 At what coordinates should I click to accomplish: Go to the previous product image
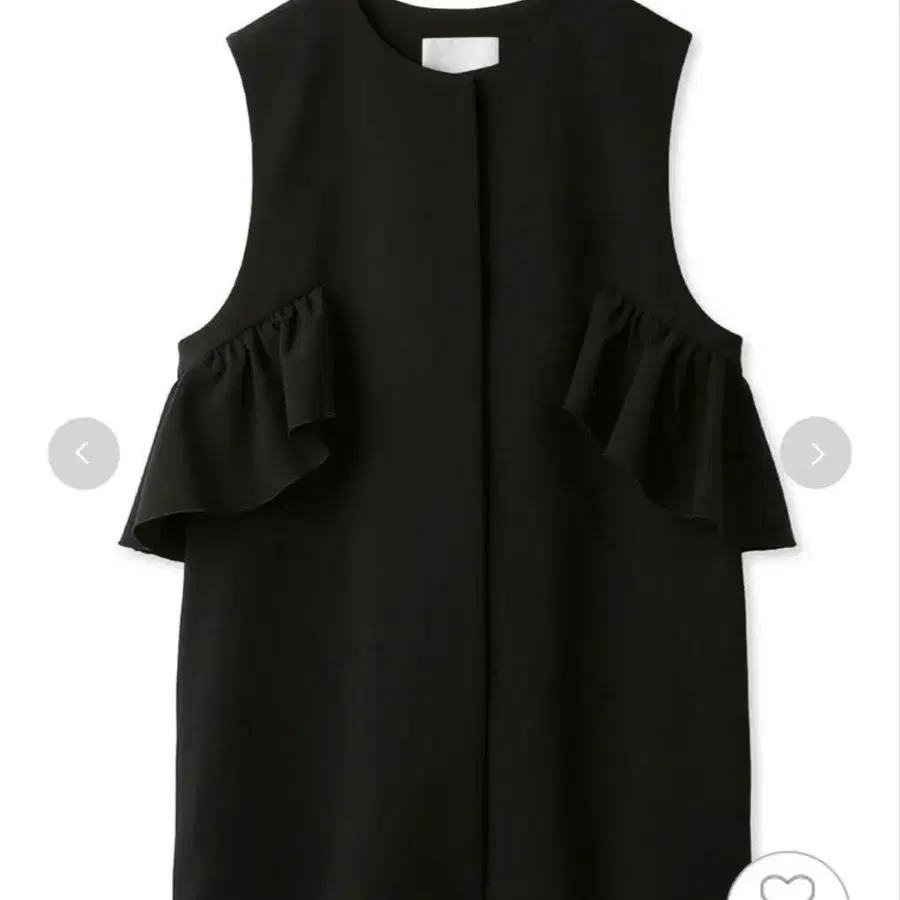click(84, 453)
